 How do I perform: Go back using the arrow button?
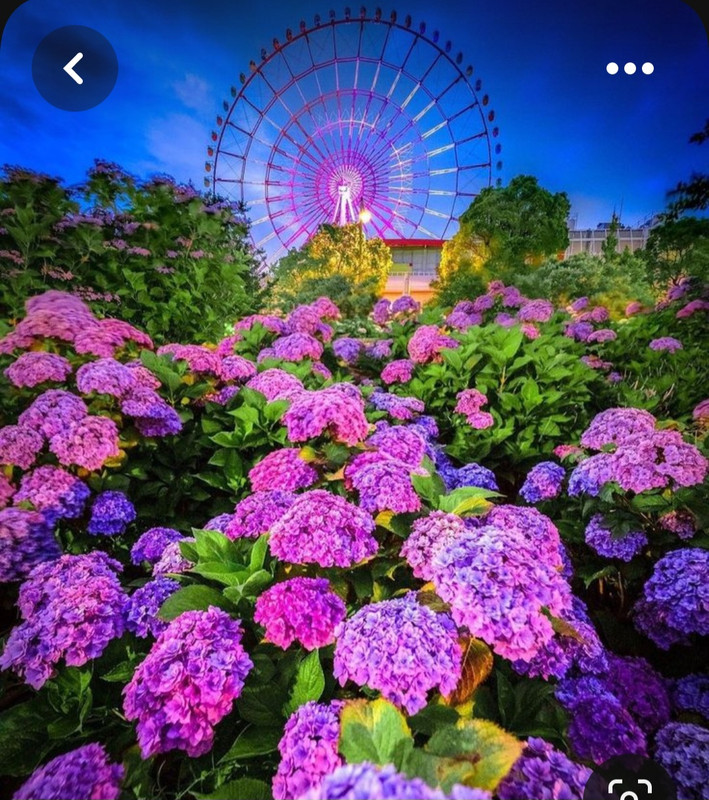coord(74,68)
